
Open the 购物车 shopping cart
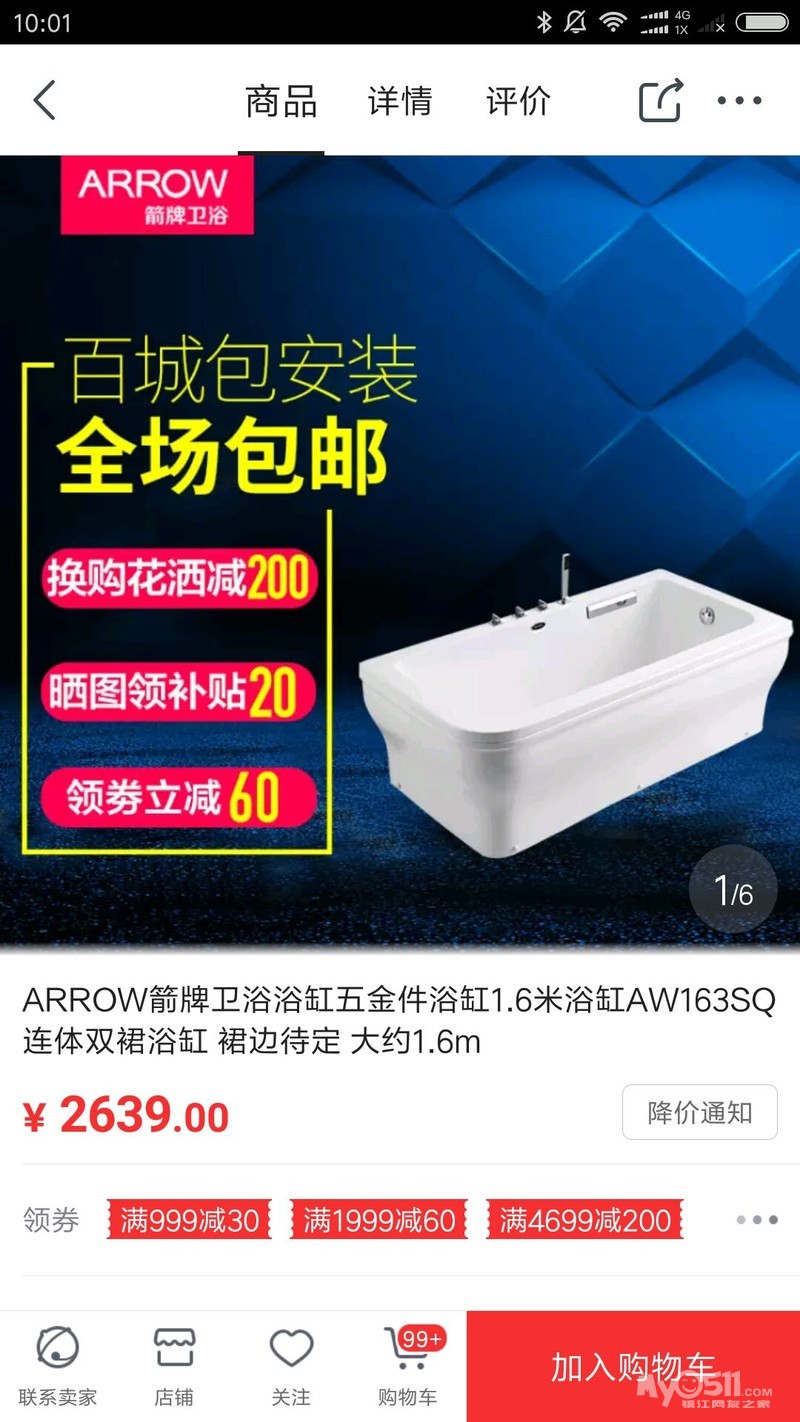(408, 1366)
